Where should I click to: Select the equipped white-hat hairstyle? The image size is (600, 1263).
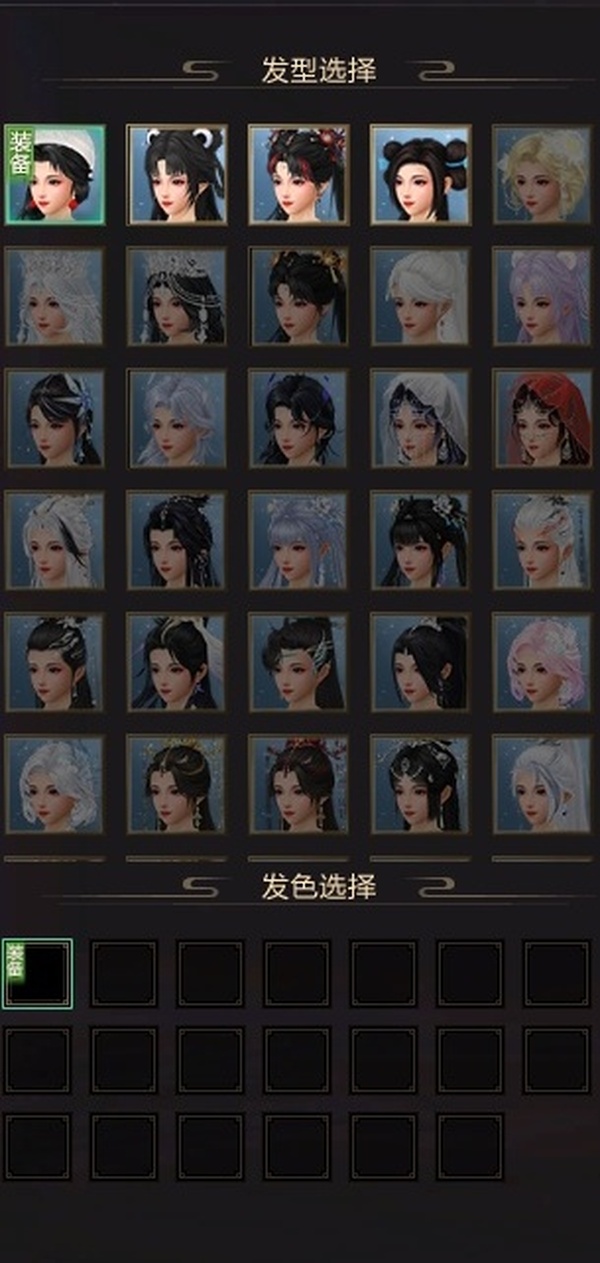(x=55, y=174)
